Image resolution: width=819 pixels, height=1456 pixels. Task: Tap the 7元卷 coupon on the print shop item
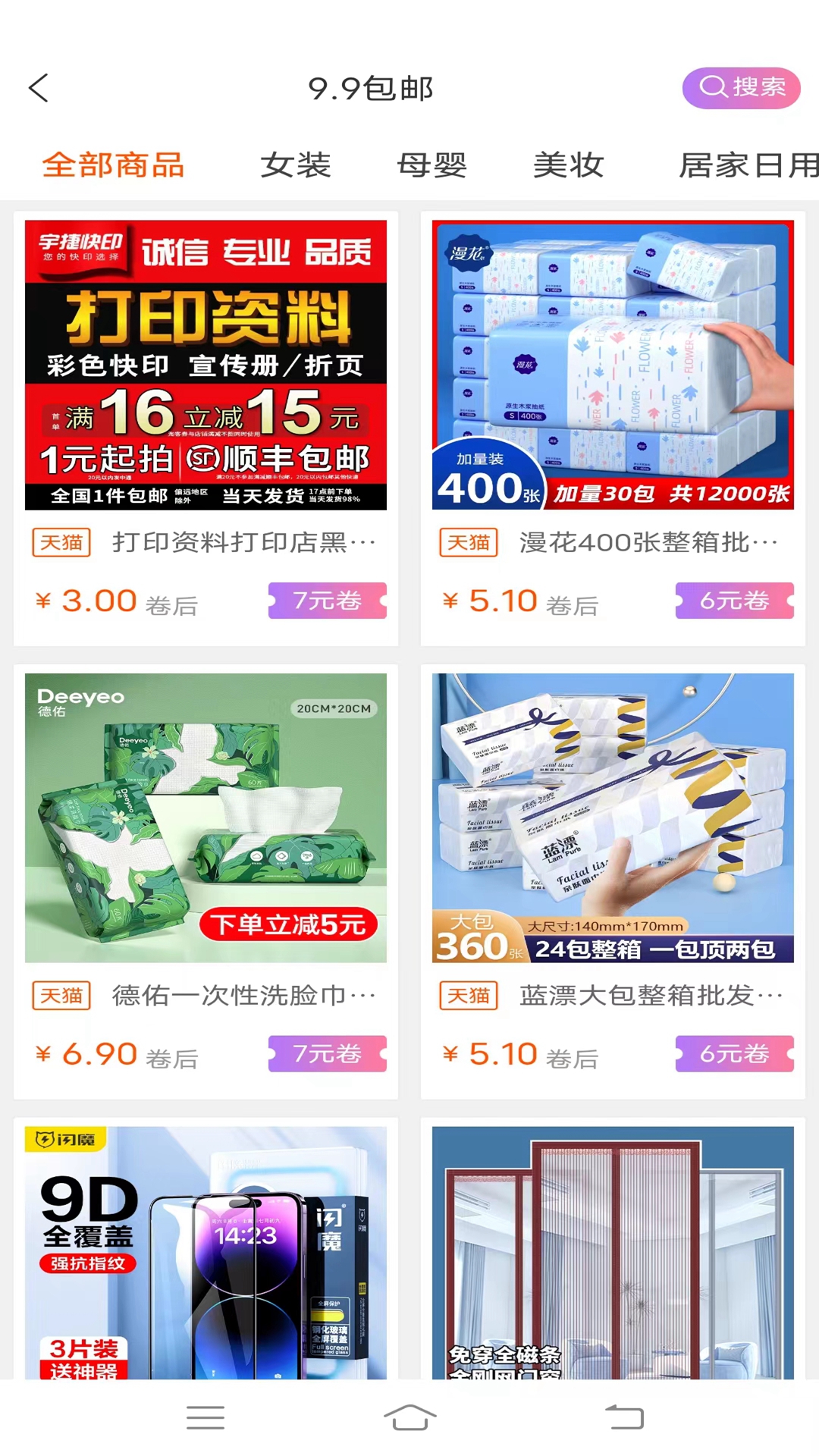click(x=328, y=600)
